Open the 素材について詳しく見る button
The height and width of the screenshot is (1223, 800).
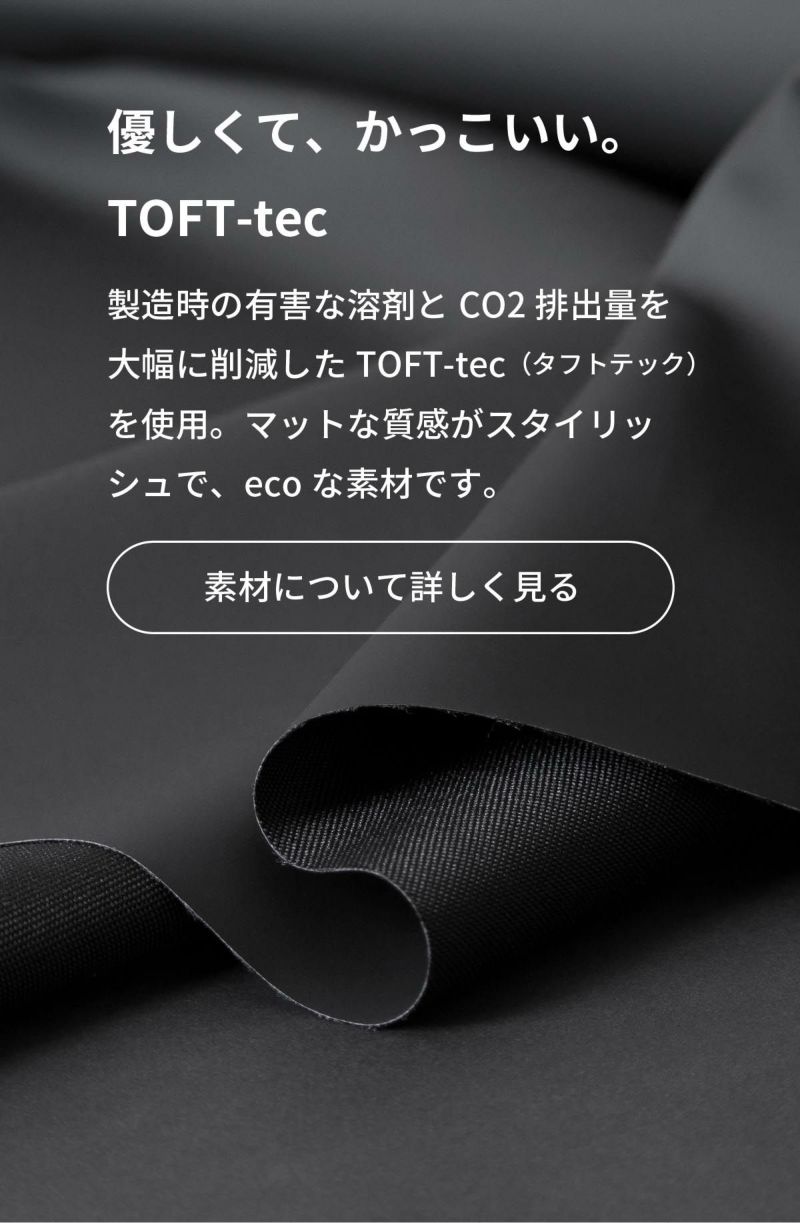click(x=390, y=587)
